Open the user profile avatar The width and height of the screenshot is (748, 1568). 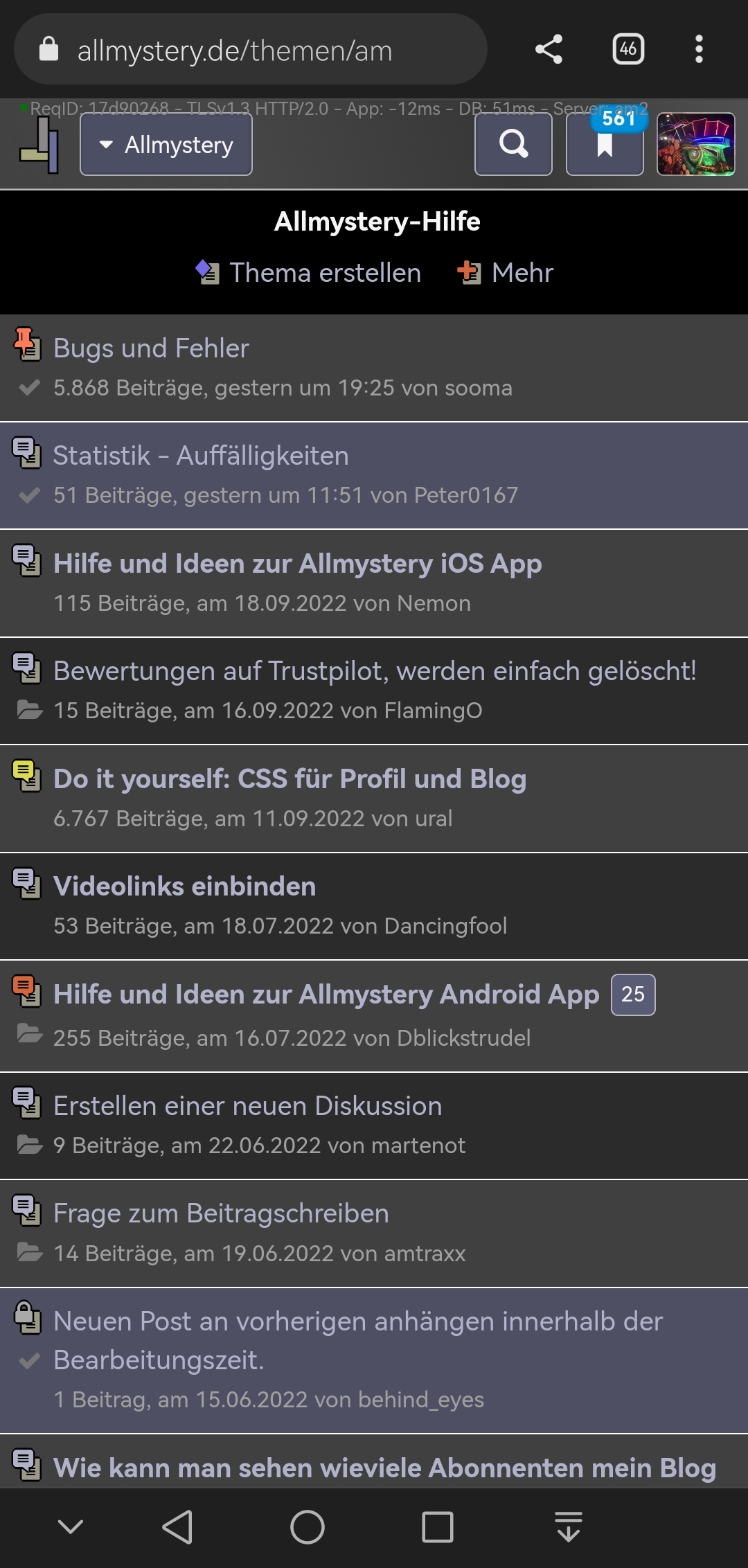tap(695, 144)
